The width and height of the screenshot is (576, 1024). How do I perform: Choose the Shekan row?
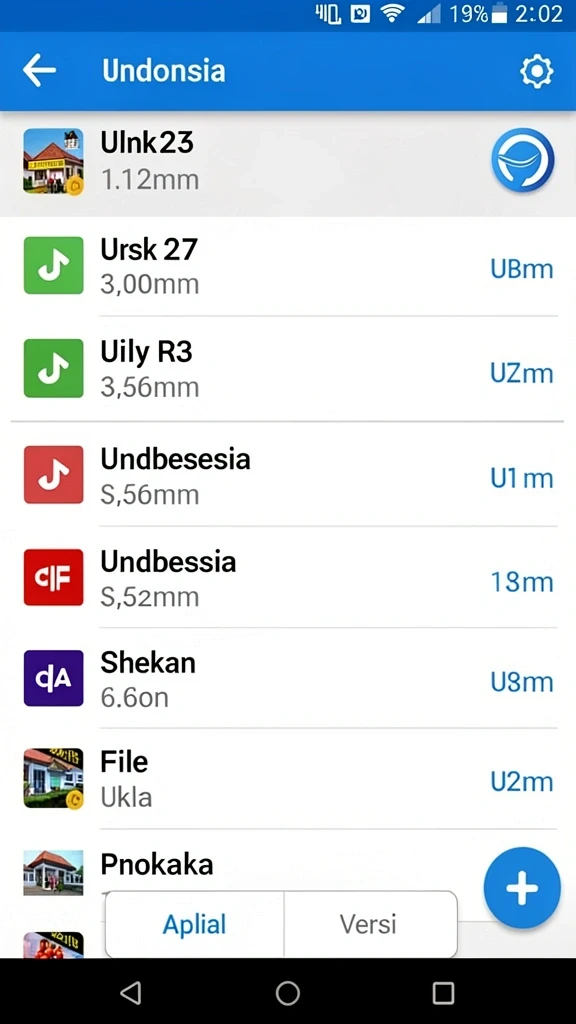click(x=288, y=679)
